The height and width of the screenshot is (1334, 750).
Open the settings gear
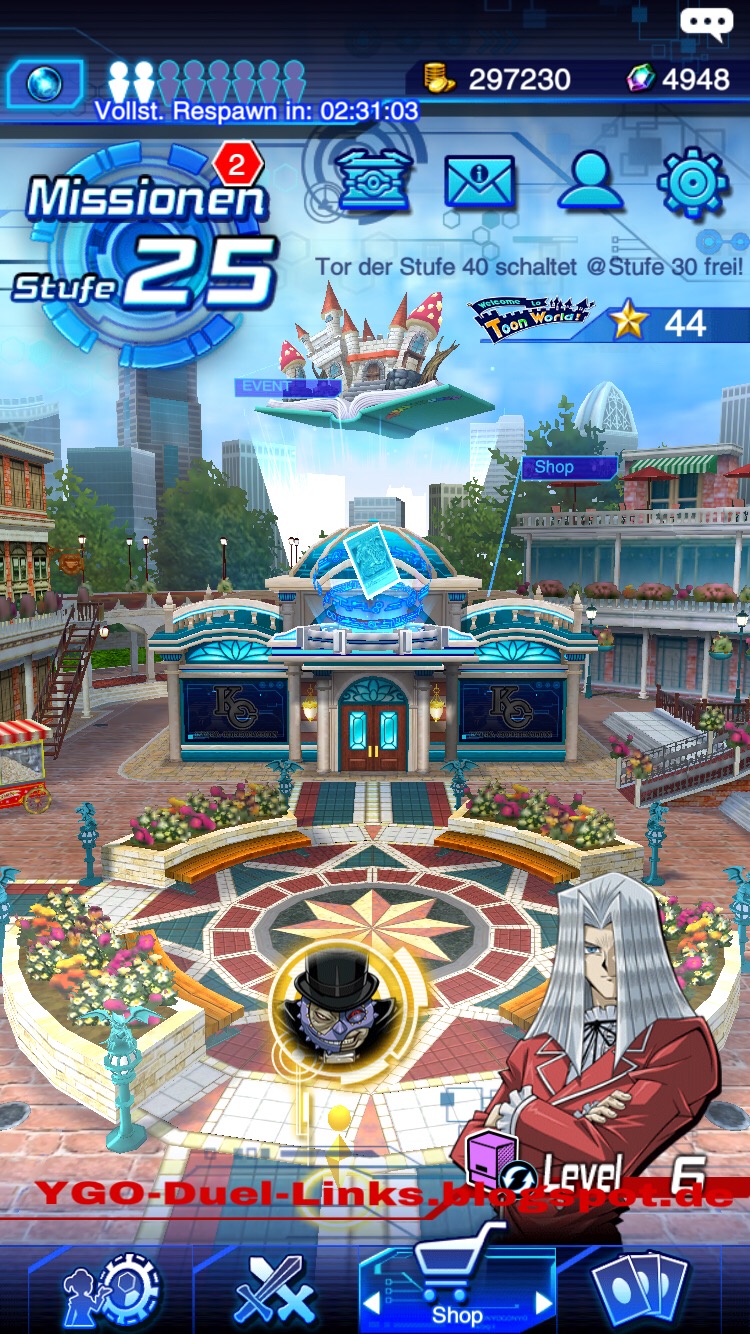point(693,181)
